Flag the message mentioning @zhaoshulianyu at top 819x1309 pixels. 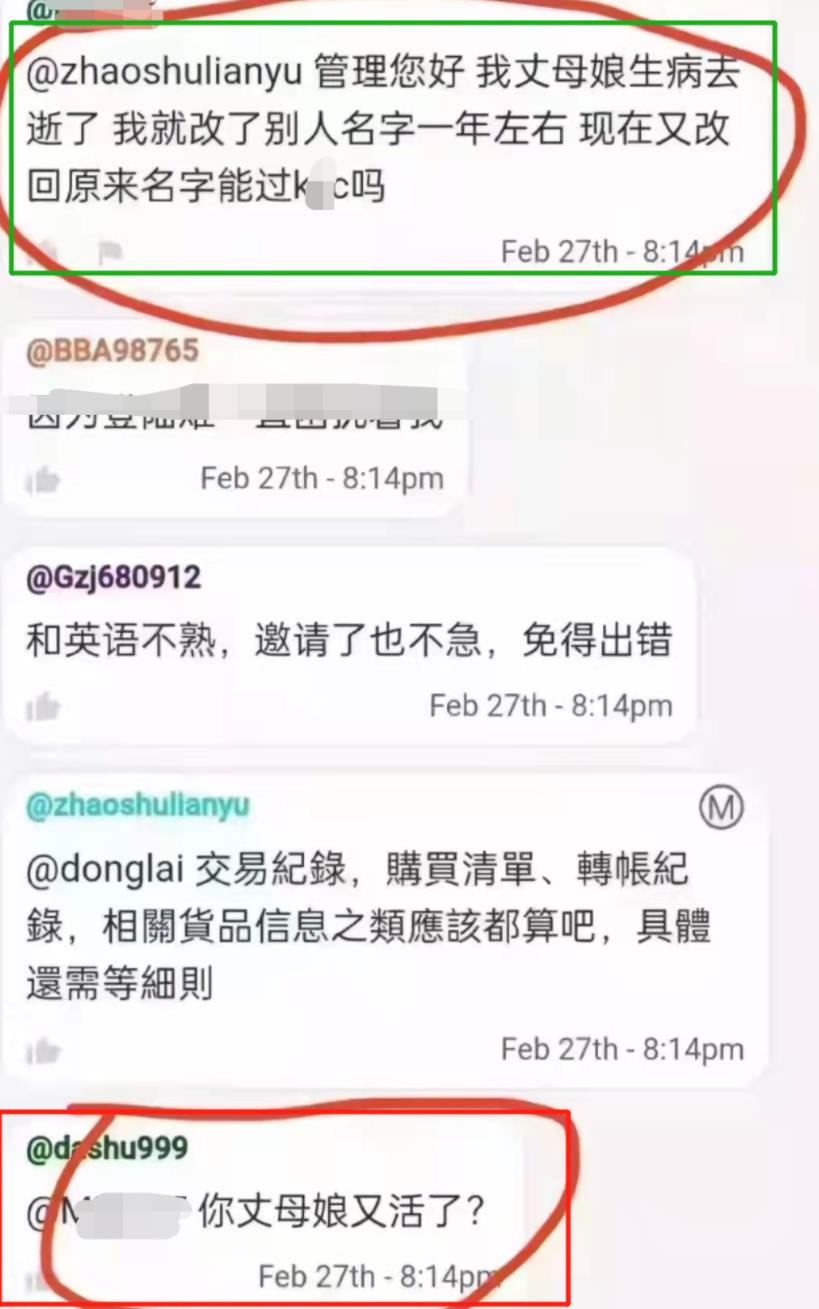click(x=108, y=253)
